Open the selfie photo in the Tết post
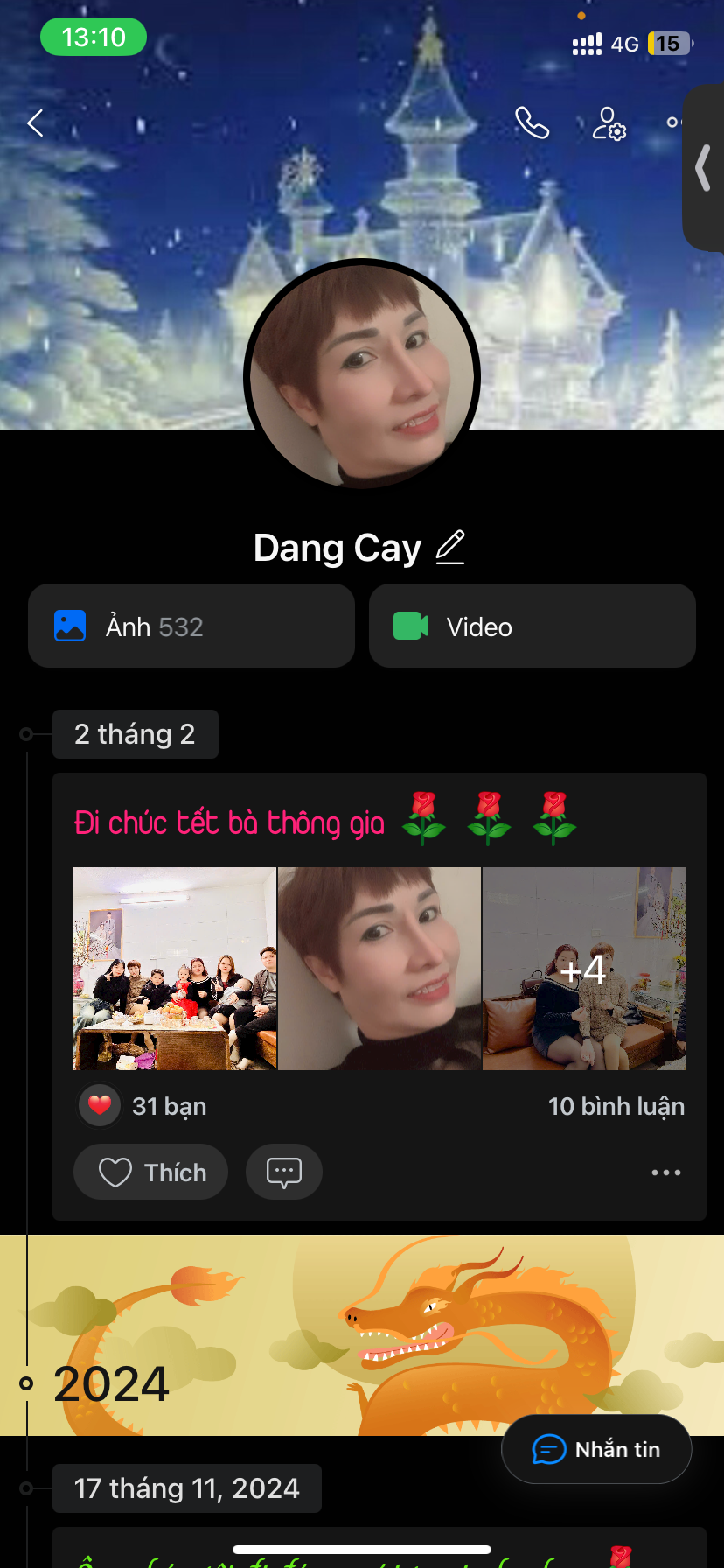Image resolution: width=724 pixels, height=1568 pixels. [379, 969]
